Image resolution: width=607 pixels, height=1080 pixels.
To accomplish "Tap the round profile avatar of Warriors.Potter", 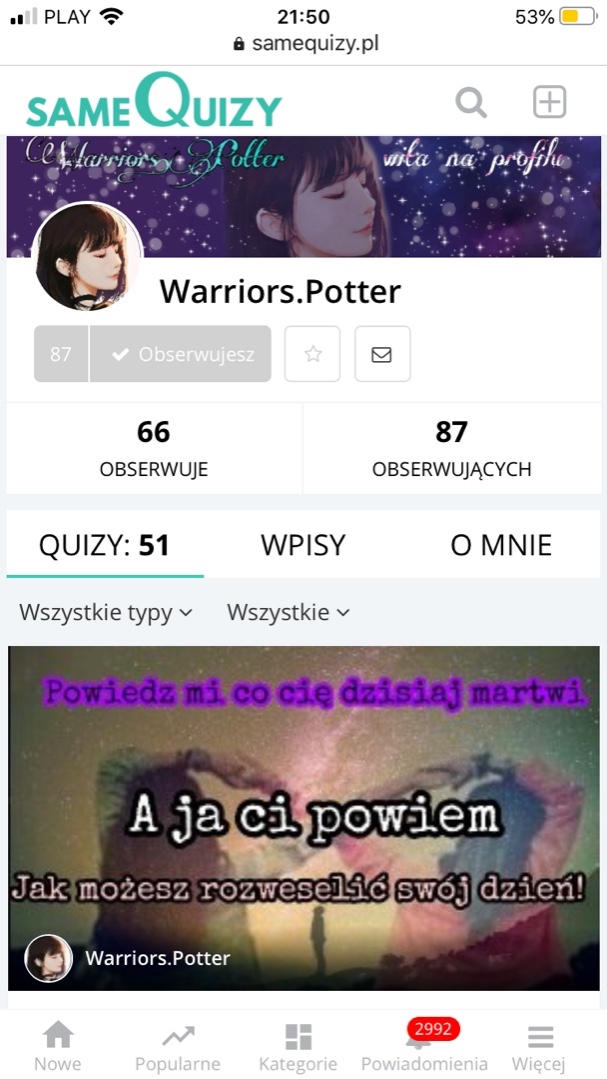I will pyautogui.click(x=86, y=257).
